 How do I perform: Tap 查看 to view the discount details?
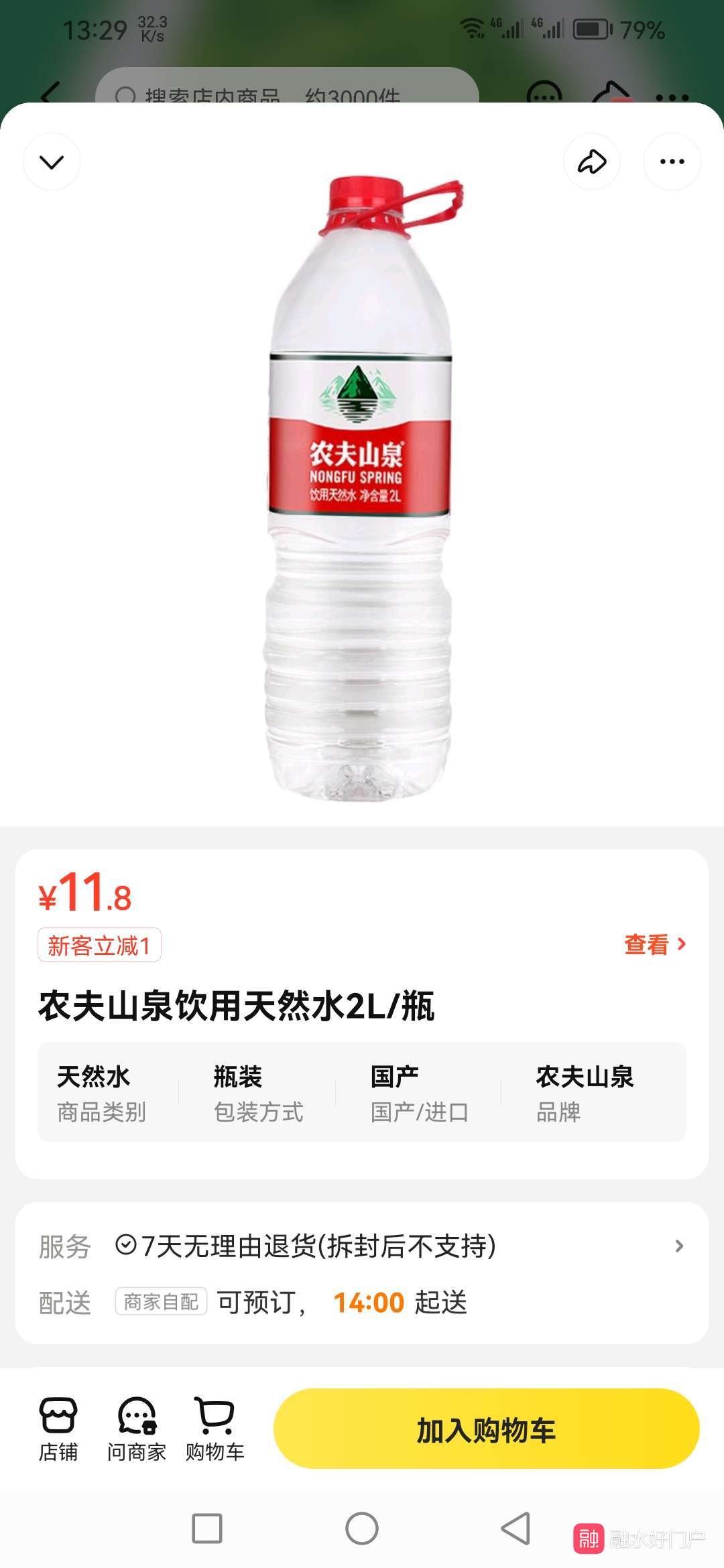(654, 945)
